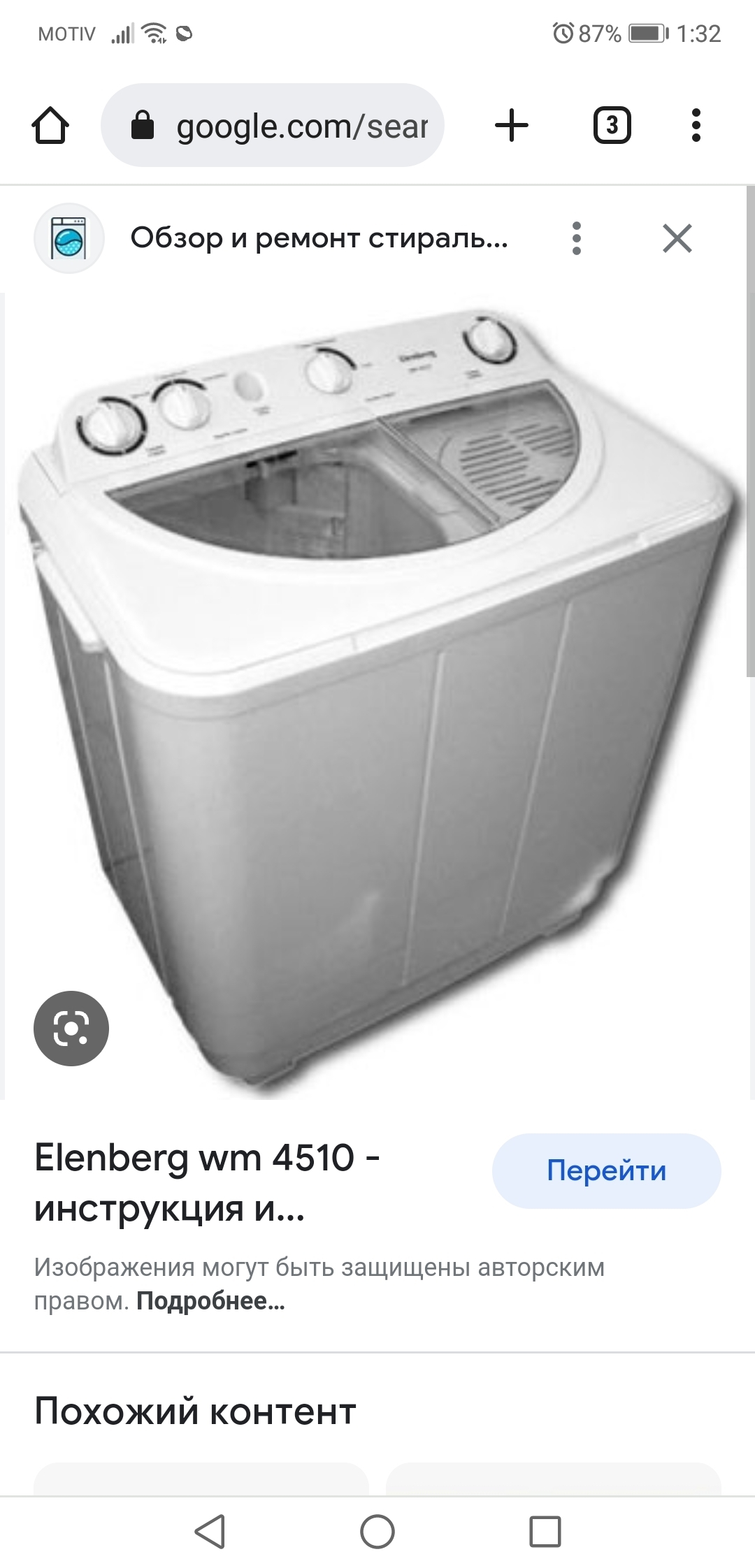Image resolution: width=755 pixels, height=1568 pixels.
Task: Open Elenberg wm 4510 result title
Action: (x=207, y=1182)
